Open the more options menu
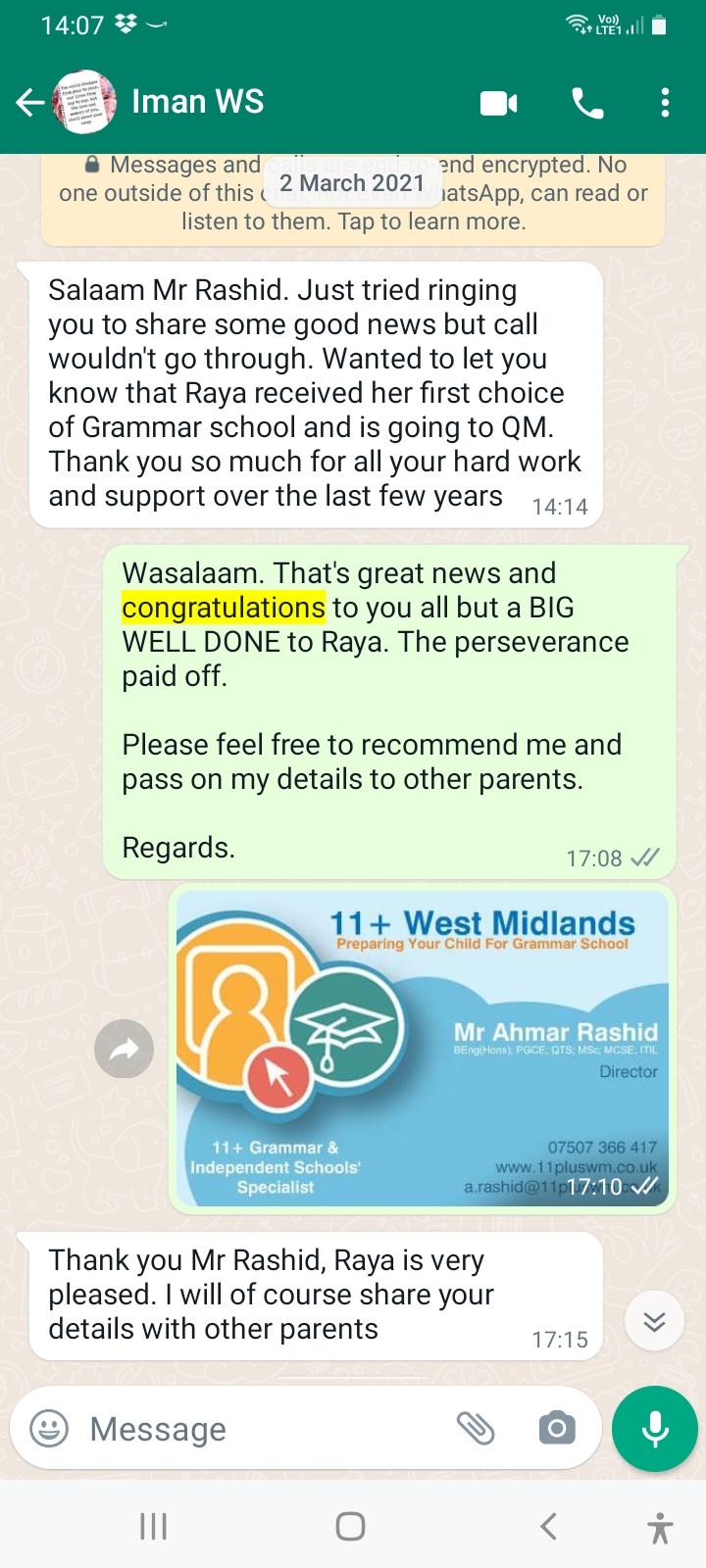 [665, 103]
